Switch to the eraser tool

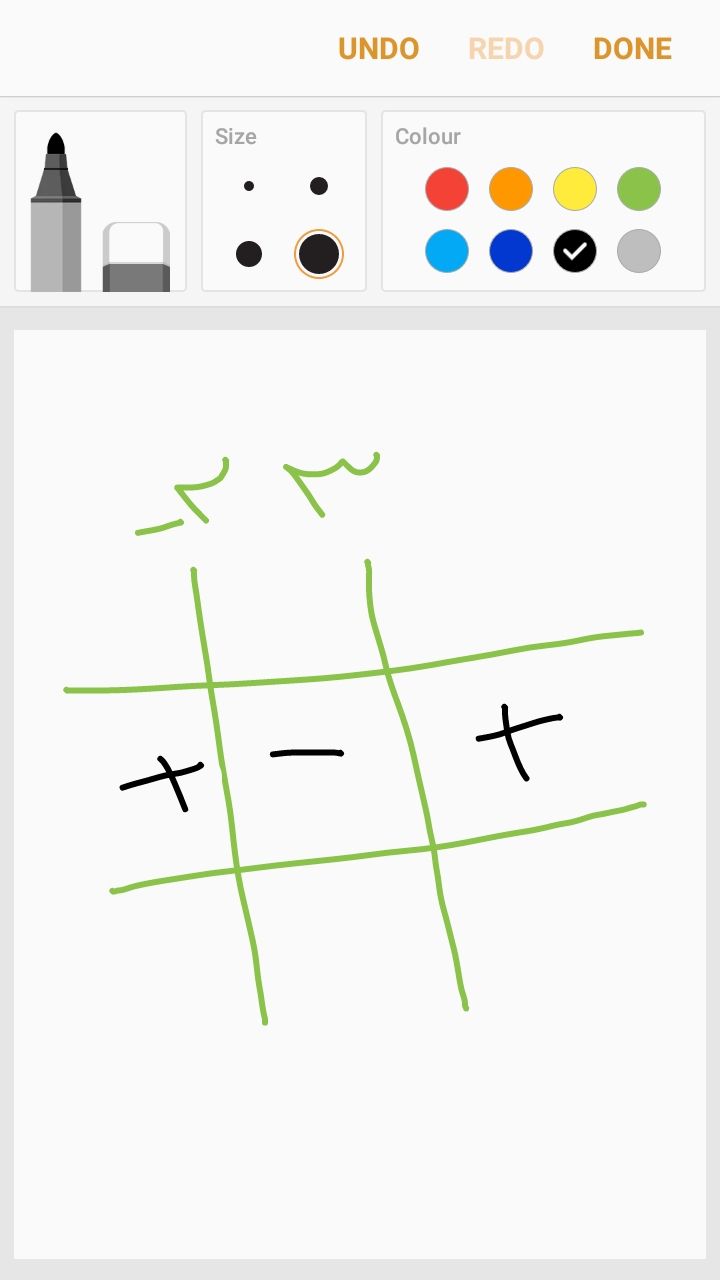click(136, 256)
